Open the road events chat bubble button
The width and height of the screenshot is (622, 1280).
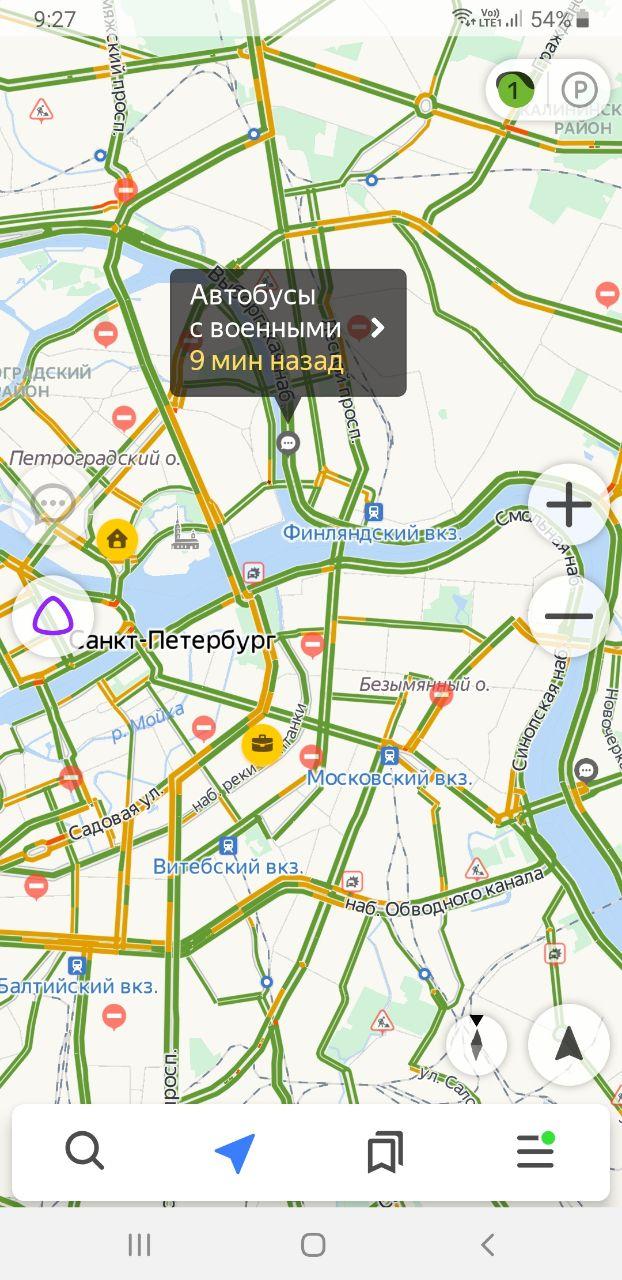point(53,505)
